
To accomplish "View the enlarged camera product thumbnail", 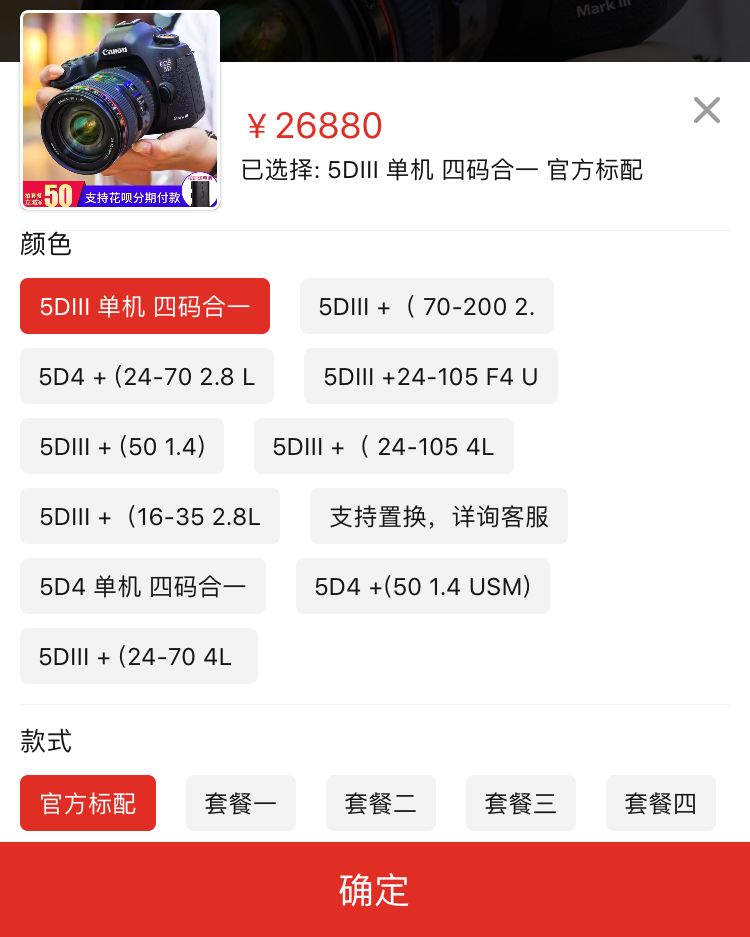I will pos(120,110).
